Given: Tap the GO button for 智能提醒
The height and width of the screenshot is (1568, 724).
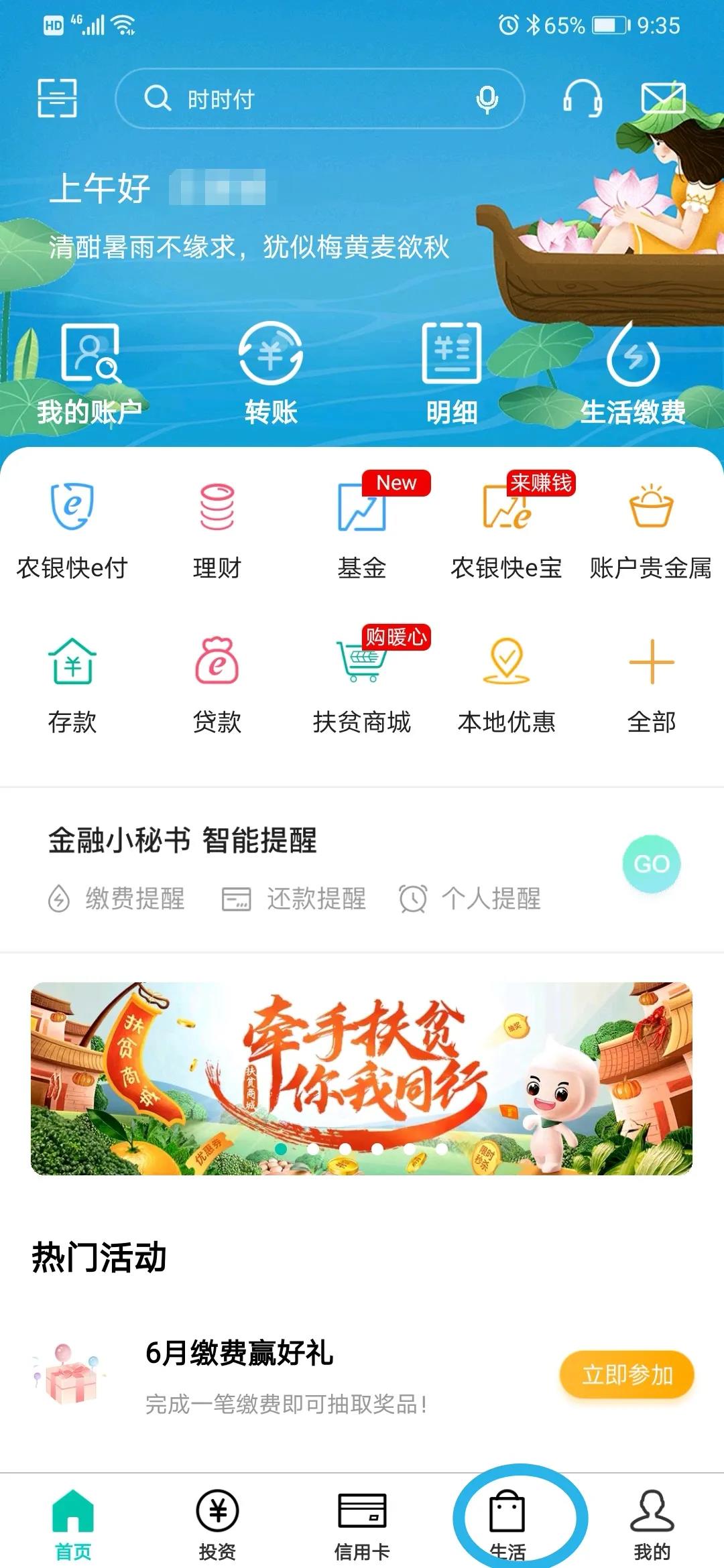Looking at the screenshot, I should point(651,864).
